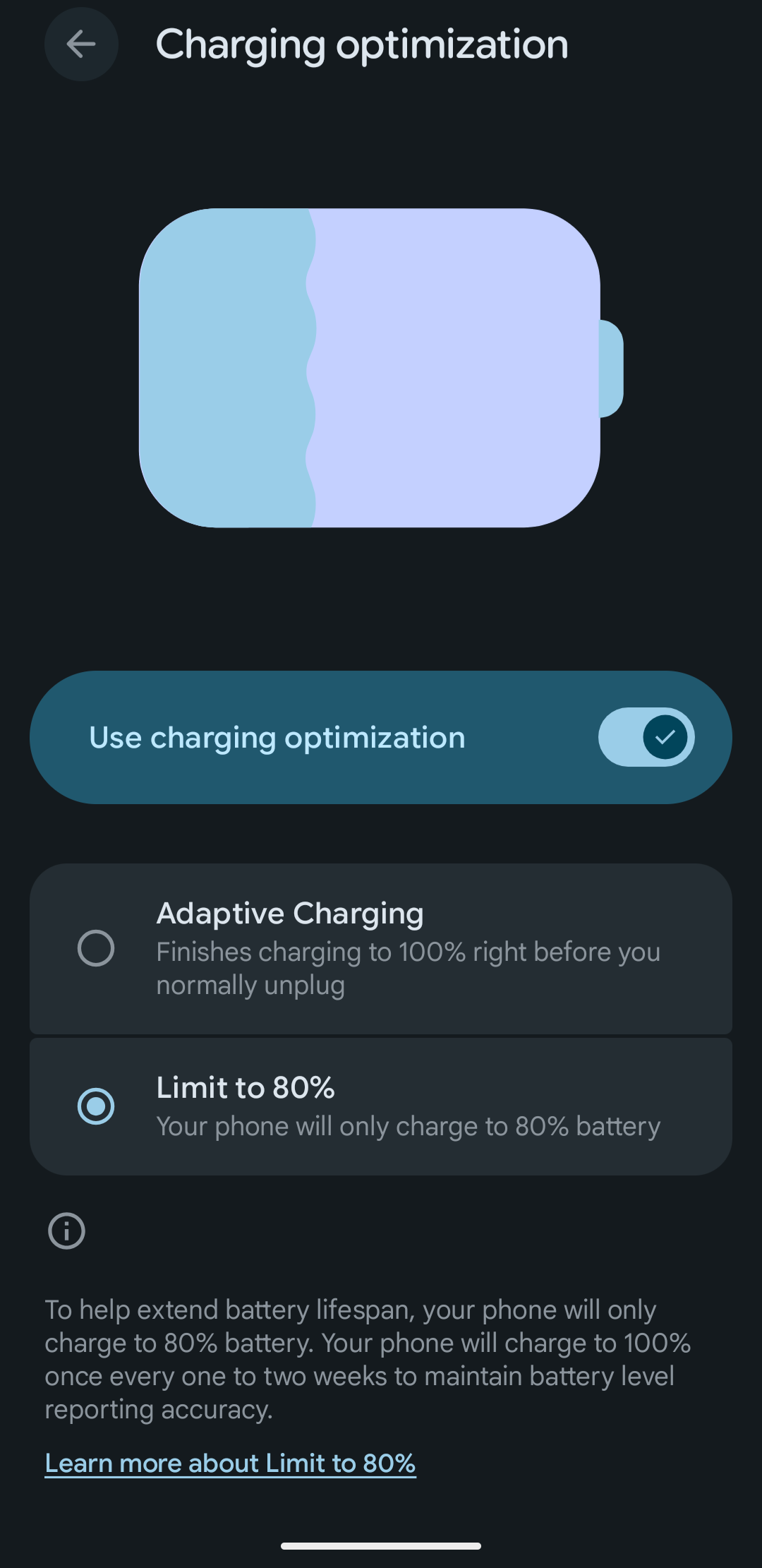Go back from Charging optimization

click(x=81, y=44)
